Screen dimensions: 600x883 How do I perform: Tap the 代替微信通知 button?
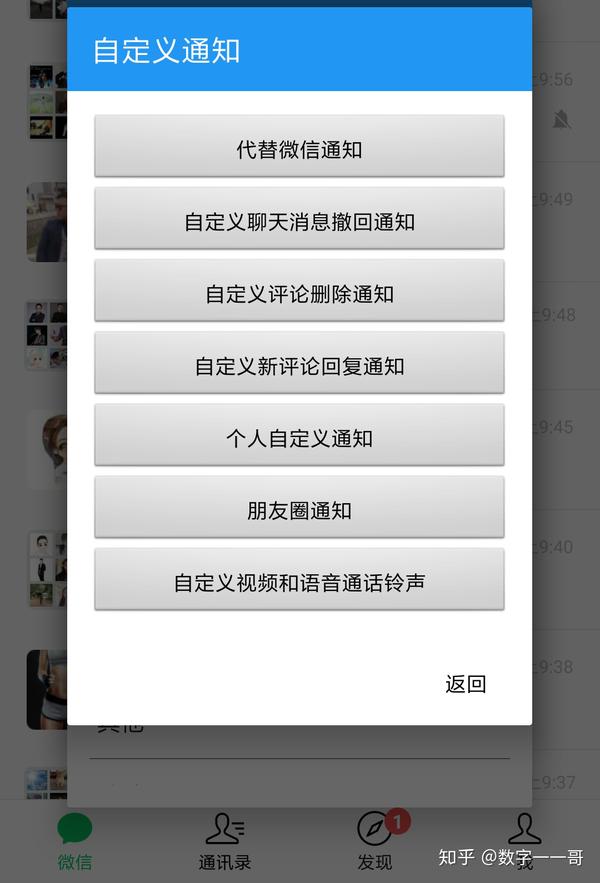[299, 148]
